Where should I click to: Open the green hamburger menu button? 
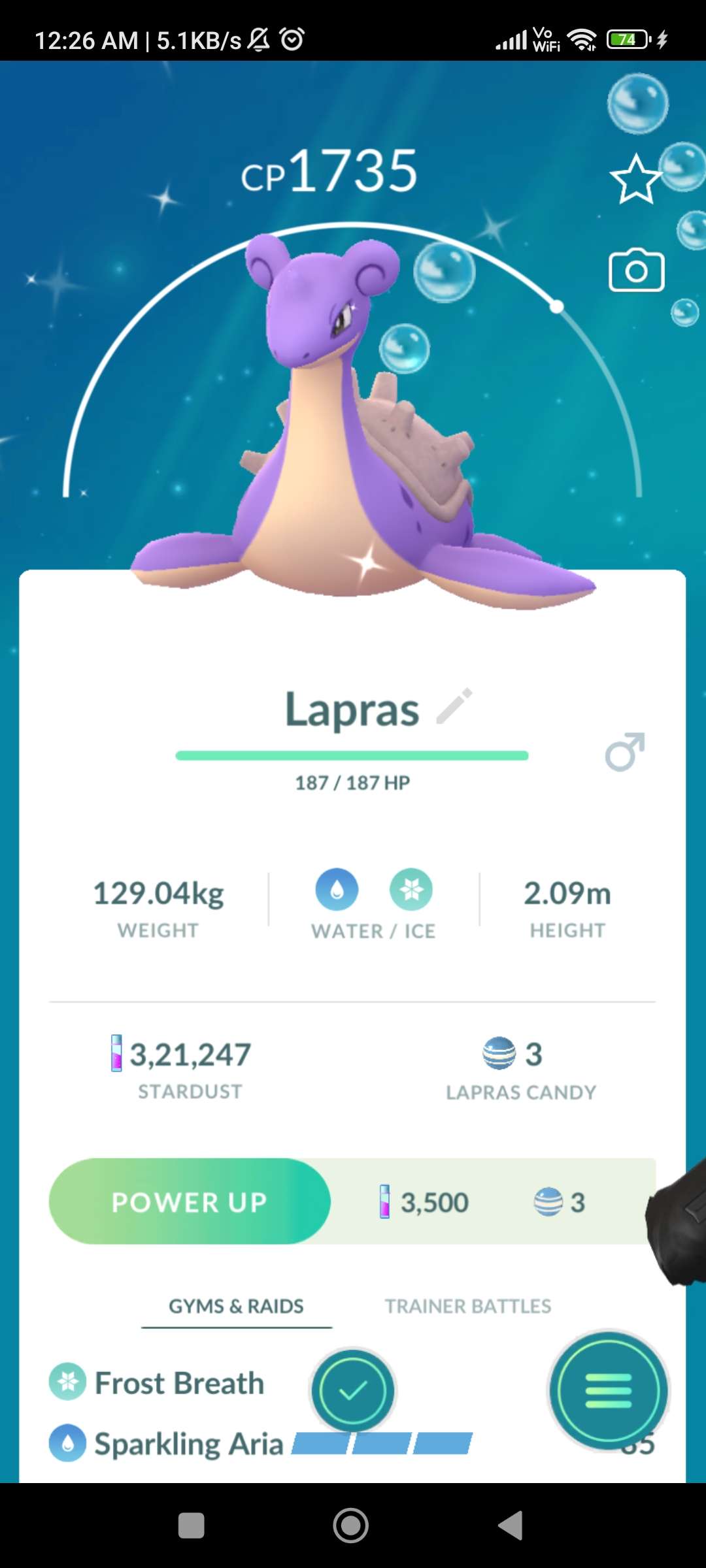click(x=608, y=1391)
